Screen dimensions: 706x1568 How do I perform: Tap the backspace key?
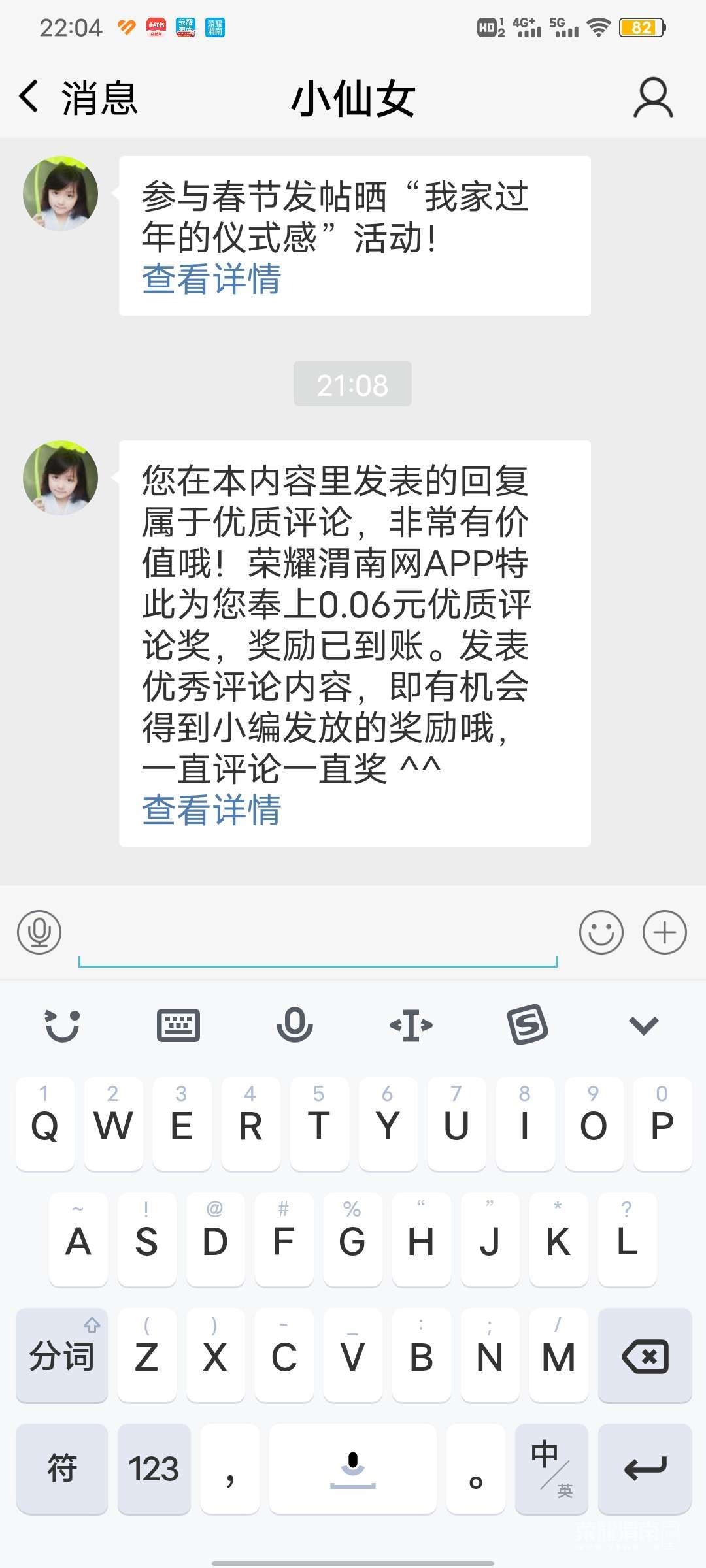pos(645,1356)
